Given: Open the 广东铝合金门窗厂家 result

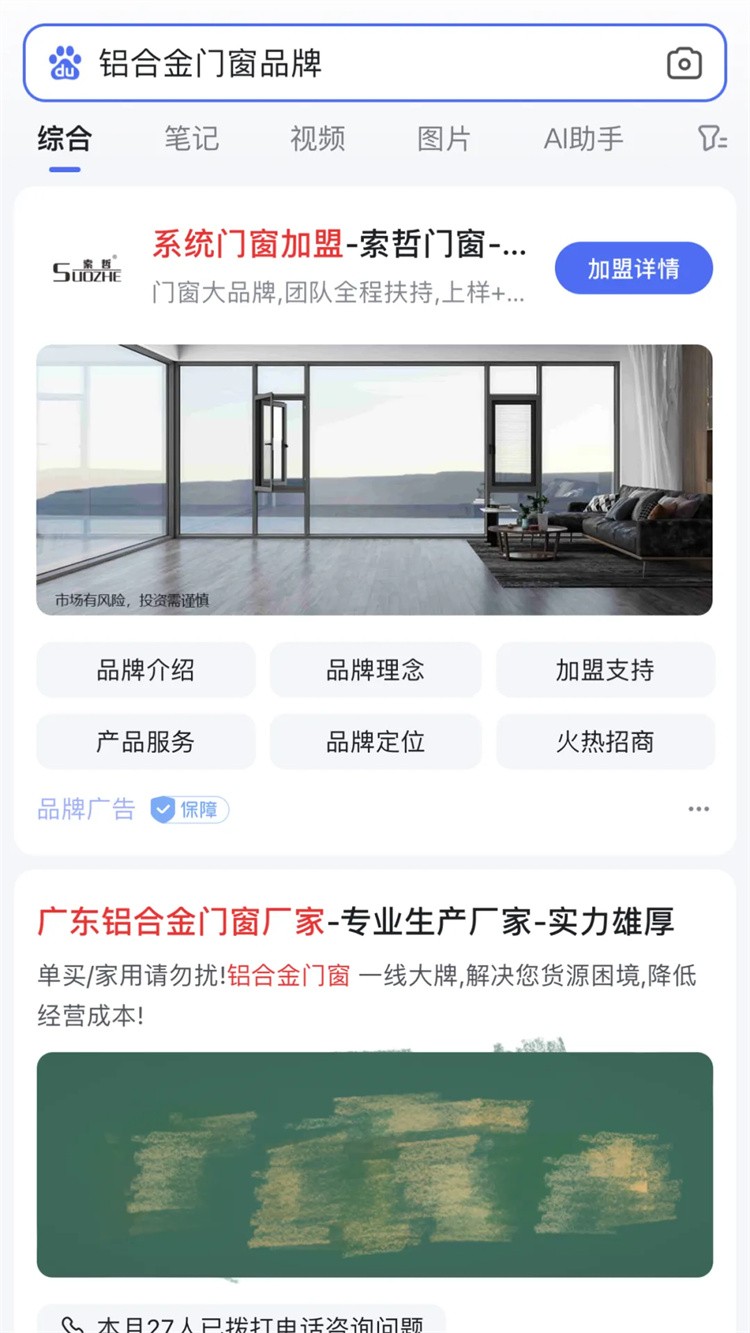Looking at the screenshot, I should click(x=355, y=922).
